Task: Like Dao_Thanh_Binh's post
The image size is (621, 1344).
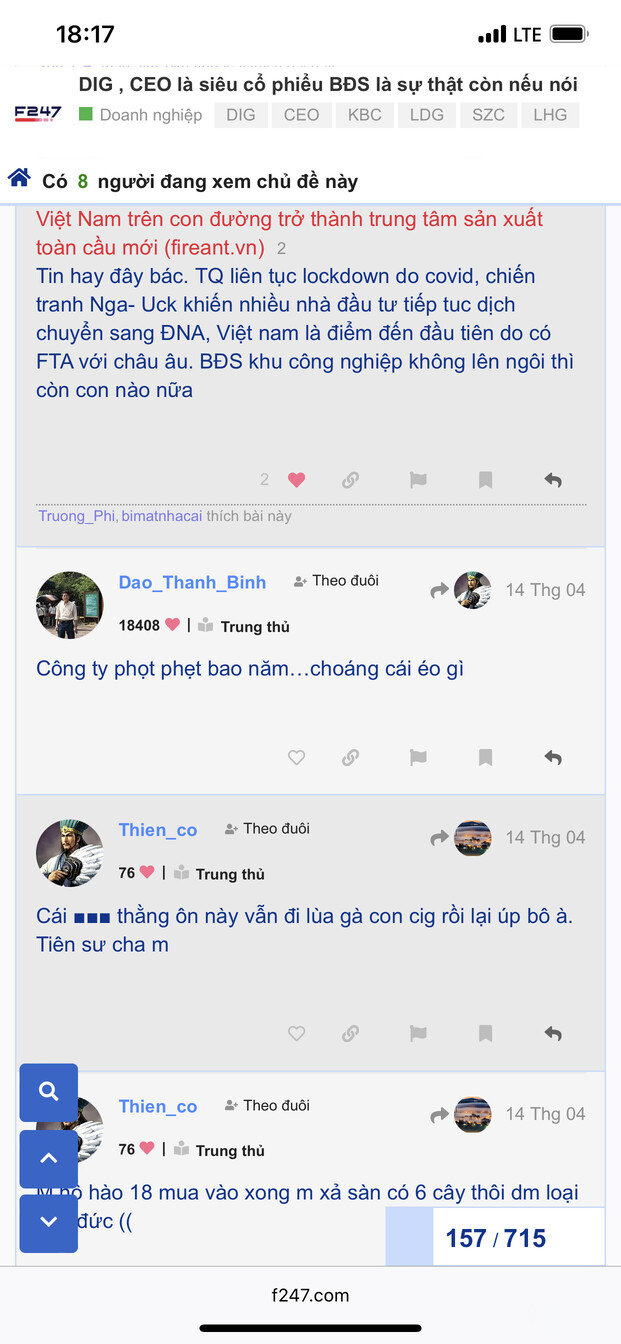Action: pos(296,758)
